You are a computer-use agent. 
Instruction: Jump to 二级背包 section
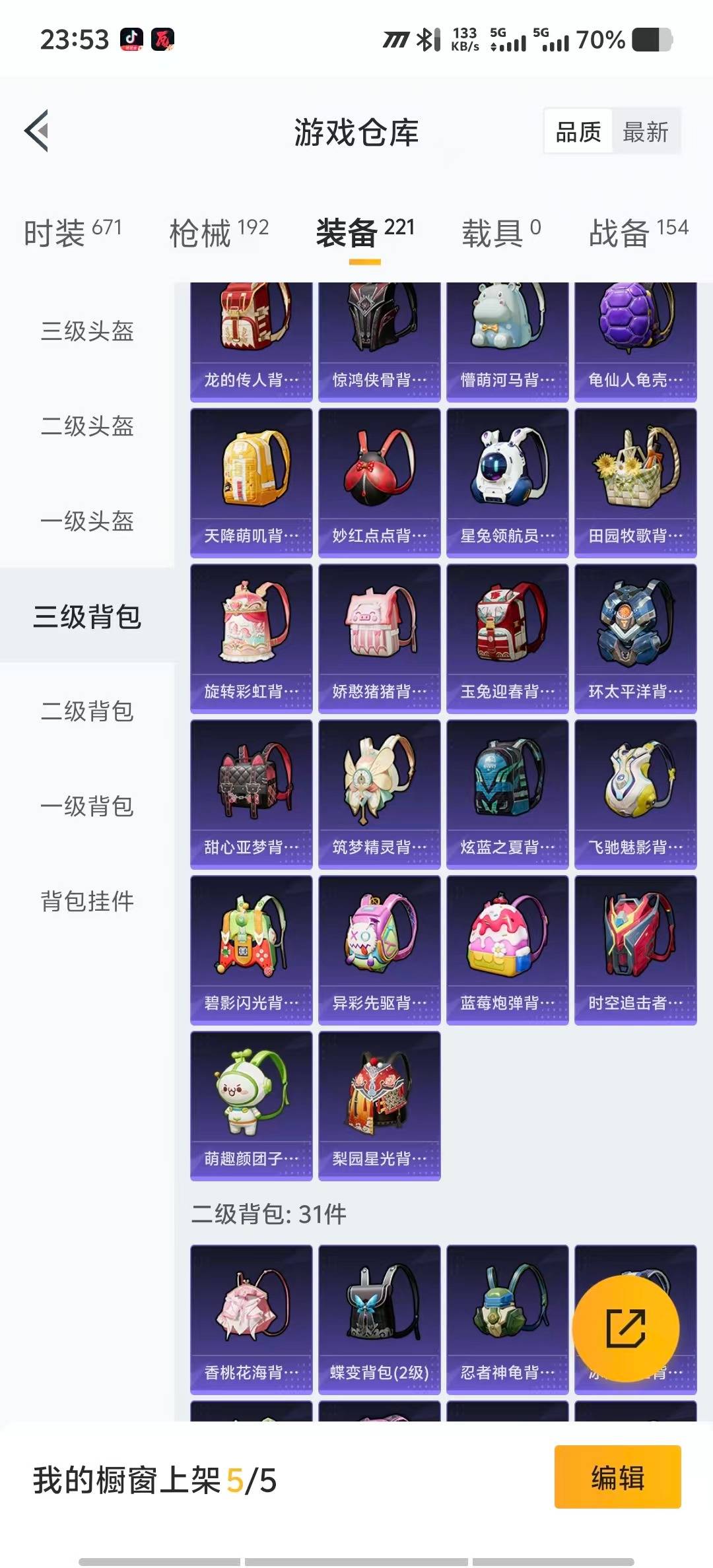[x=87, y=711]
